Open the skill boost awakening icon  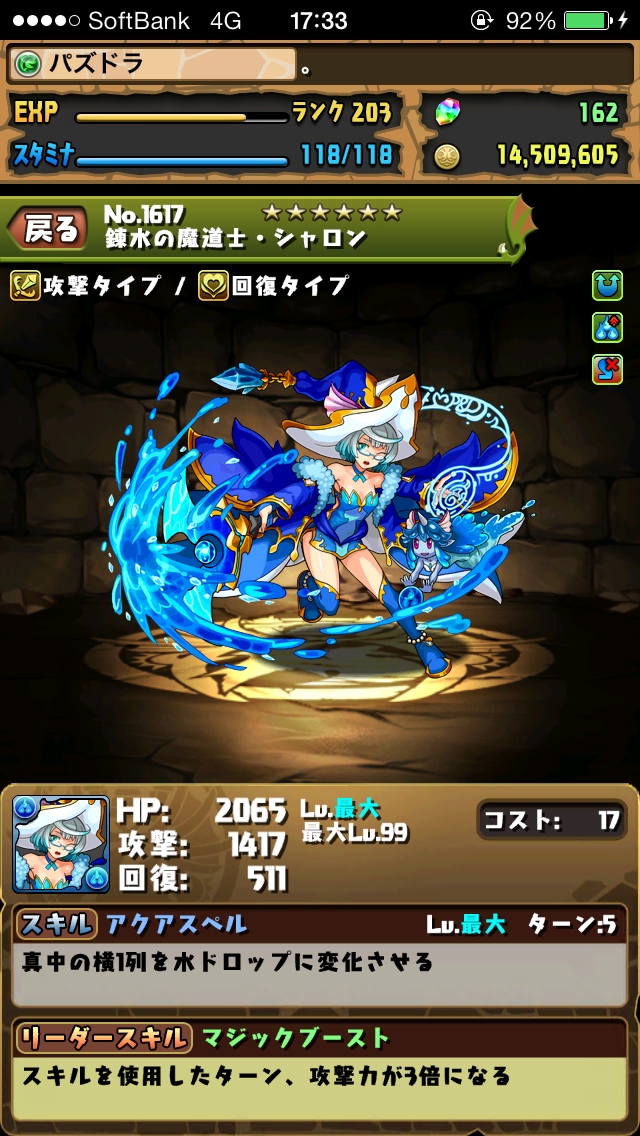[x=607, y=285]
